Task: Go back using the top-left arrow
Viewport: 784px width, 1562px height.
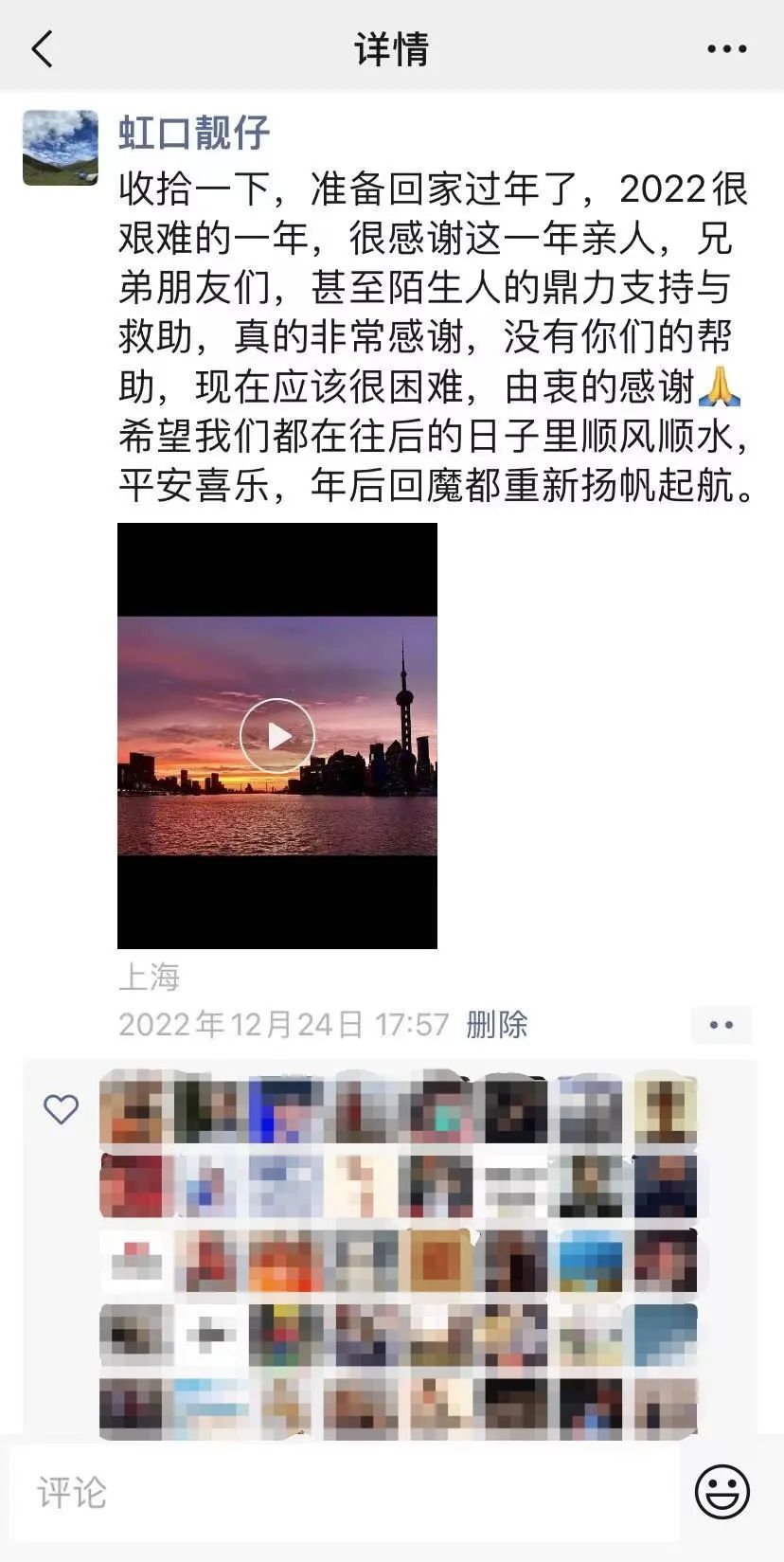Action: 43,49
